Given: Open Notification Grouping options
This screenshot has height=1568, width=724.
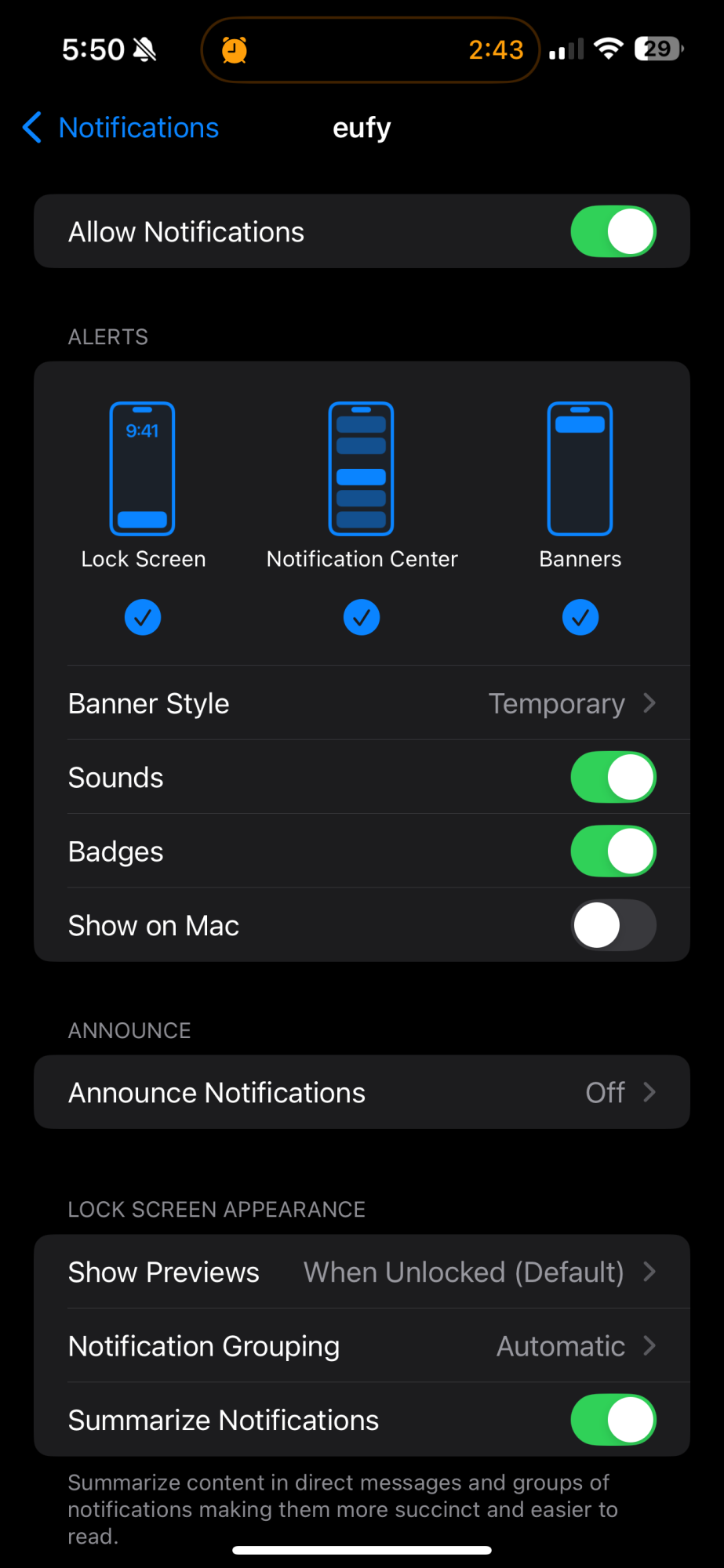Looking at the screenshot, I should pos(362,1346).
